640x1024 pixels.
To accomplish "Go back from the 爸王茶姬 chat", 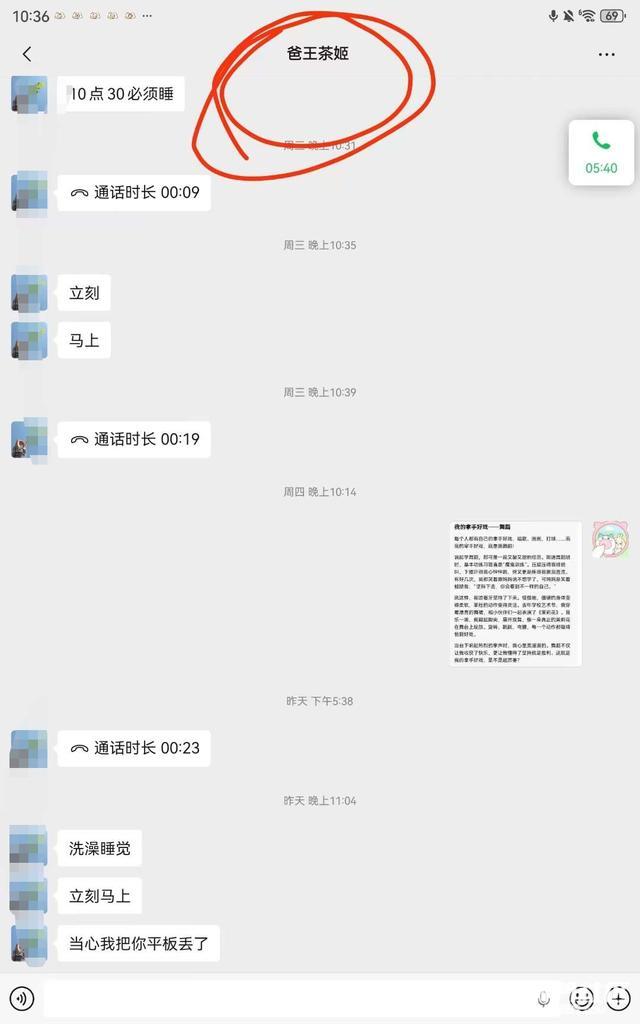I will click(x=27, y=54).
